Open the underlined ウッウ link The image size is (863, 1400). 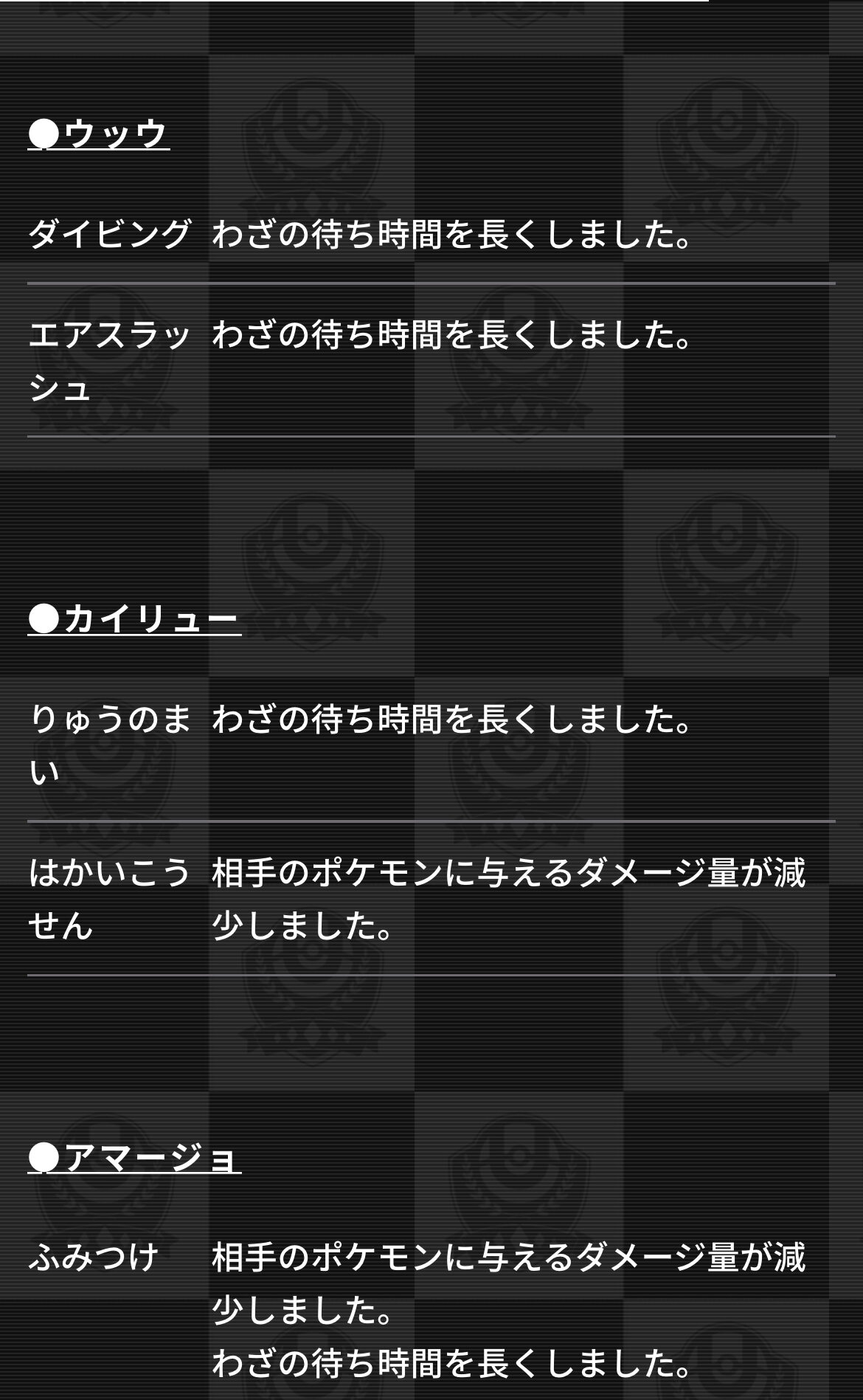click(x=100, y=134)
